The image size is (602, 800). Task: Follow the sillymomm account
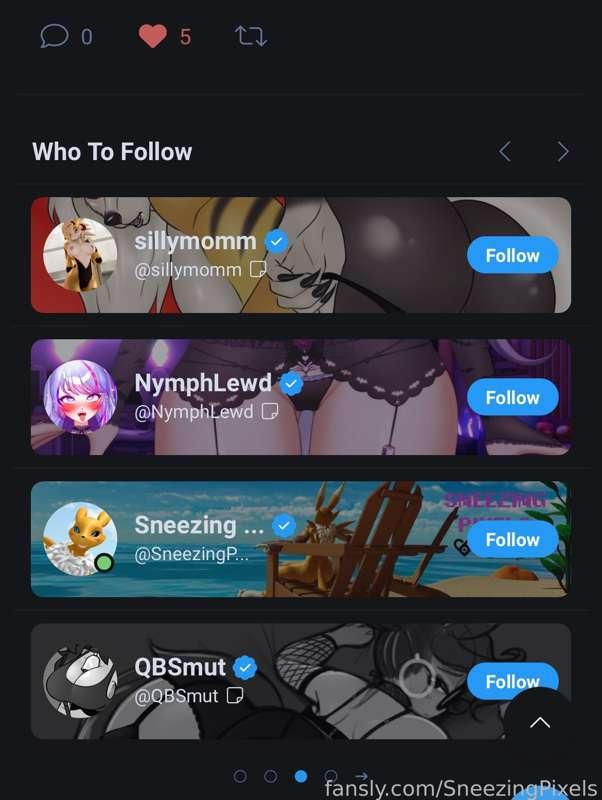point(512,255)
